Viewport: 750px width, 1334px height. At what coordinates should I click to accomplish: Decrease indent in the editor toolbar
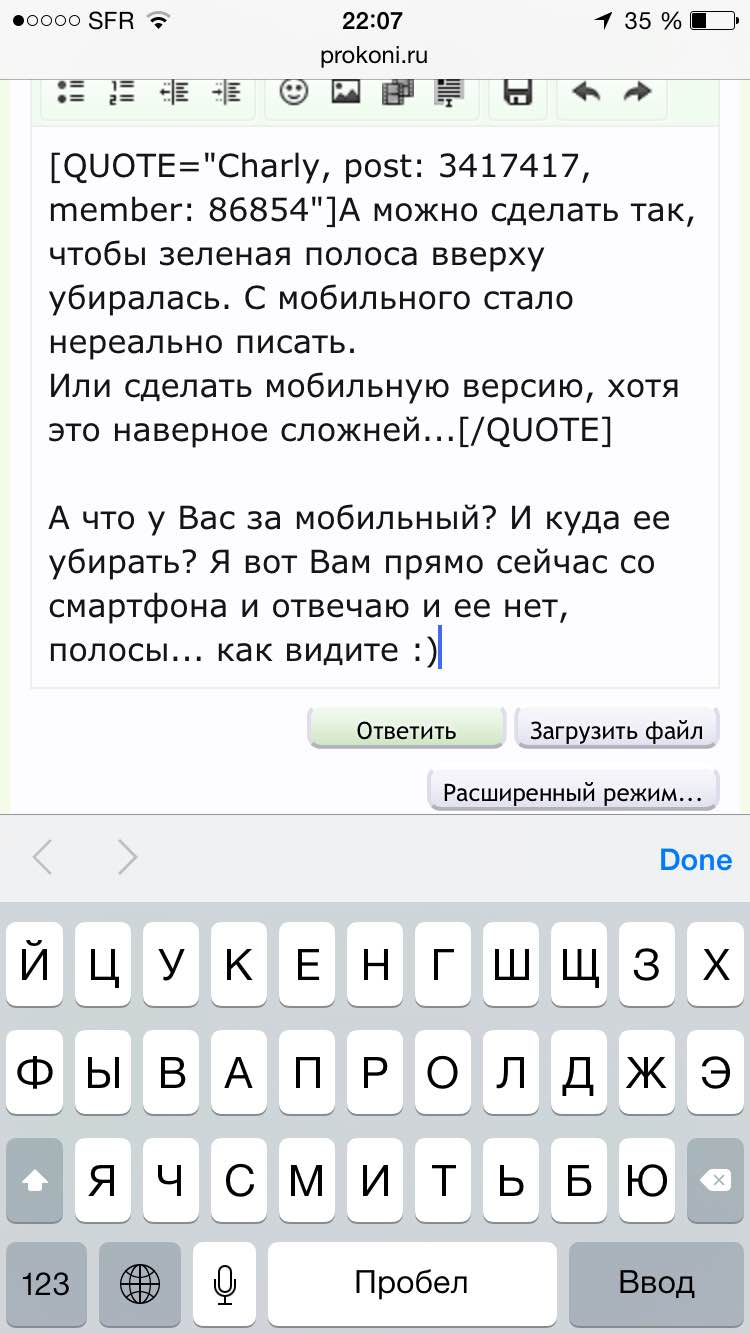174,93
